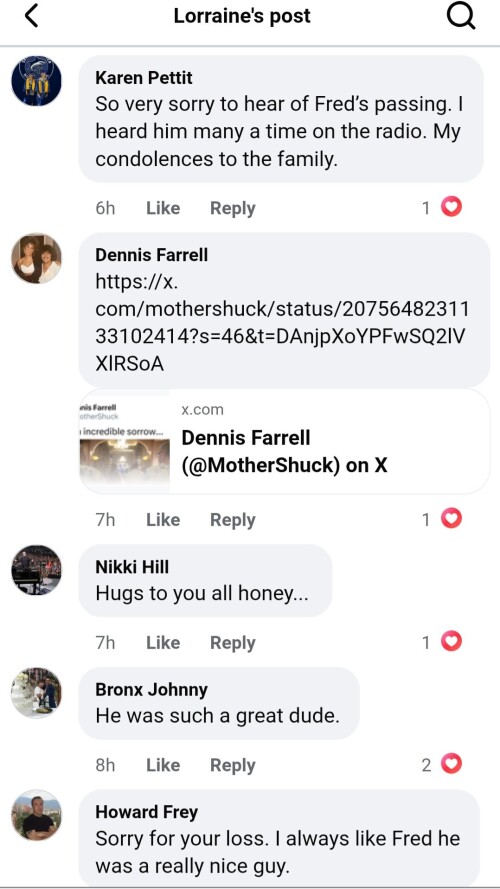Like Dennis Farrell's comment
The height and width of the screenshot is (889, 500).
pos(163,519)
